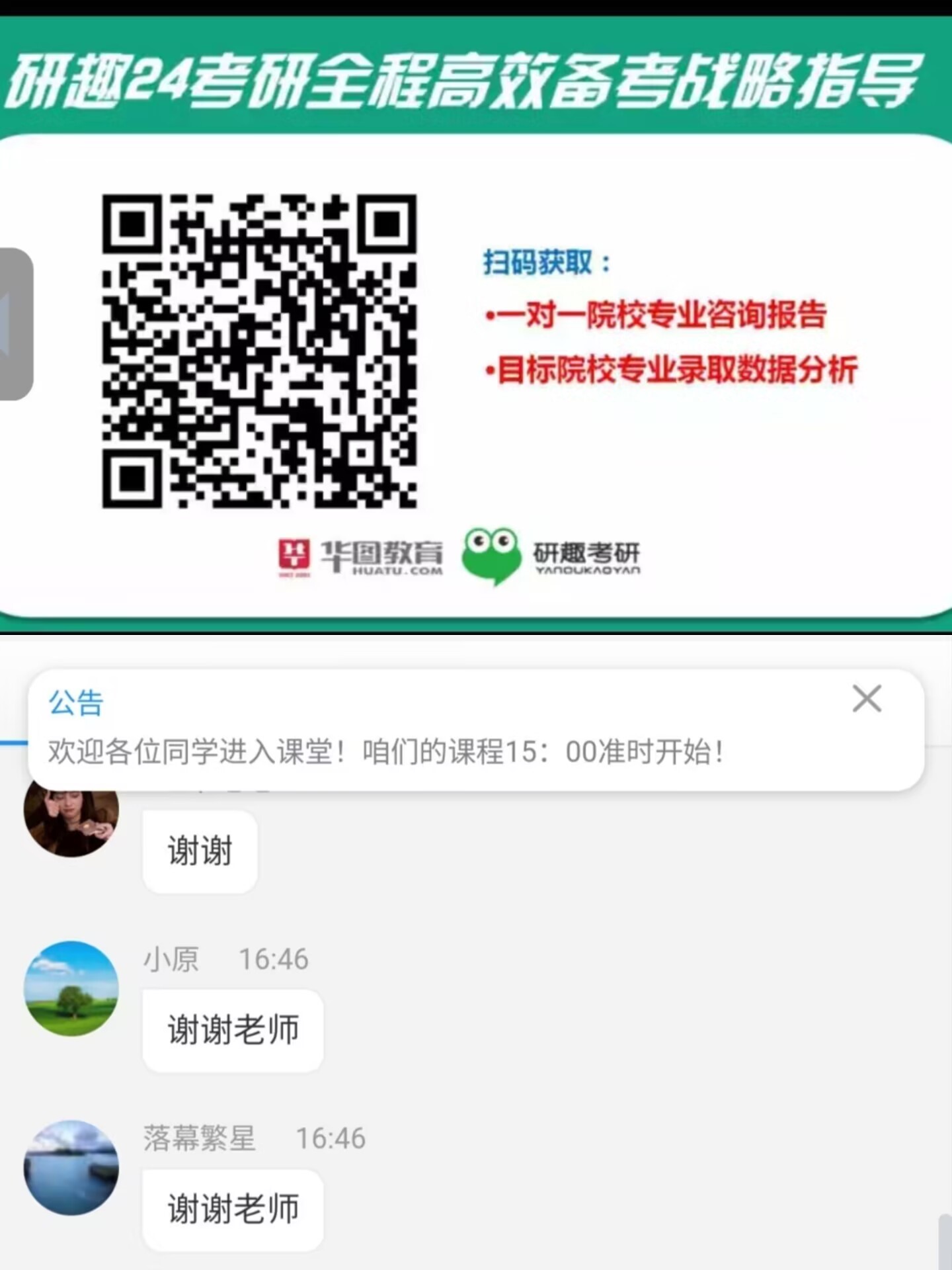Tap the avatar beside the 谢谢 message
This screenshot has width=952, height=1270.
click(71, 818)
